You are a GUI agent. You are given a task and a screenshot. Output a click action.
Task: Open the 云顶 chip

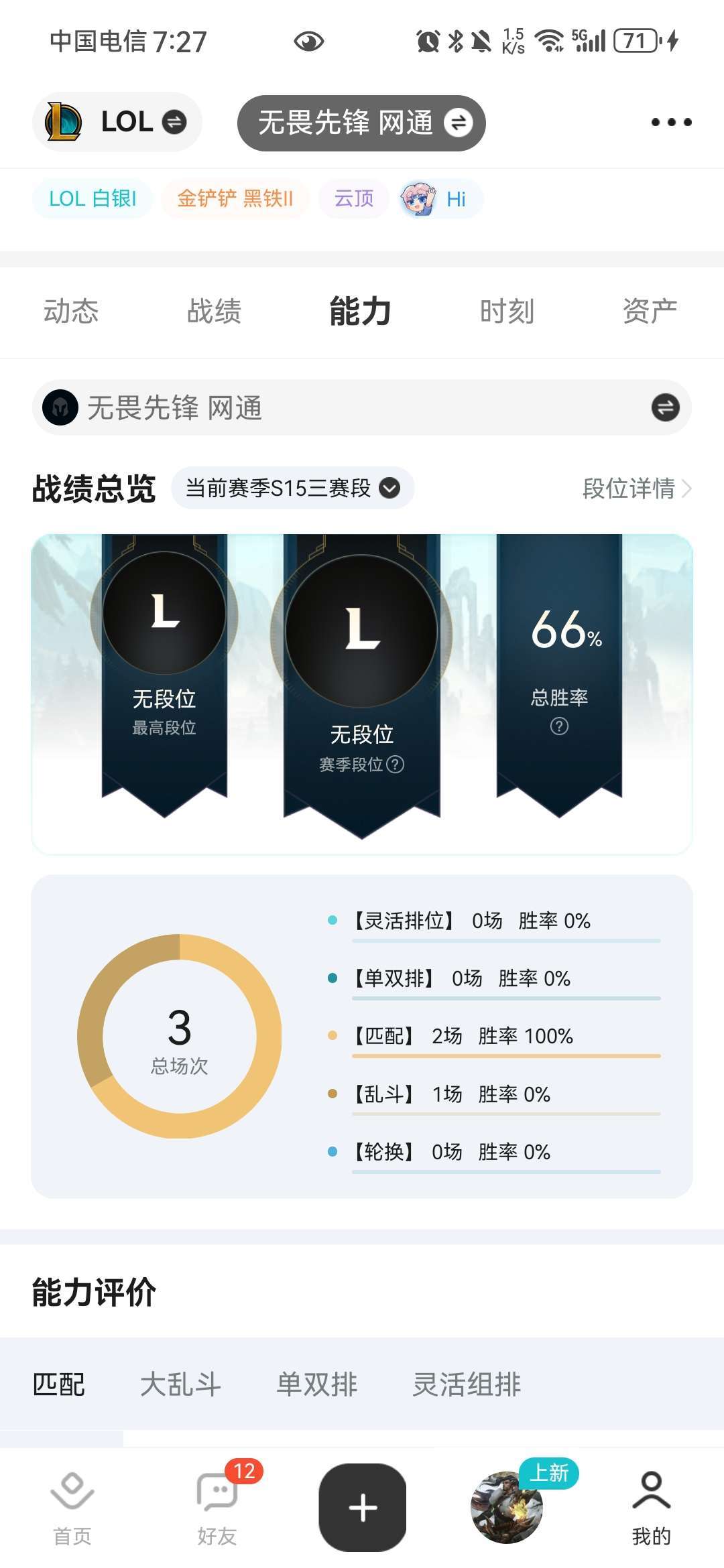(x=353, y=199)
